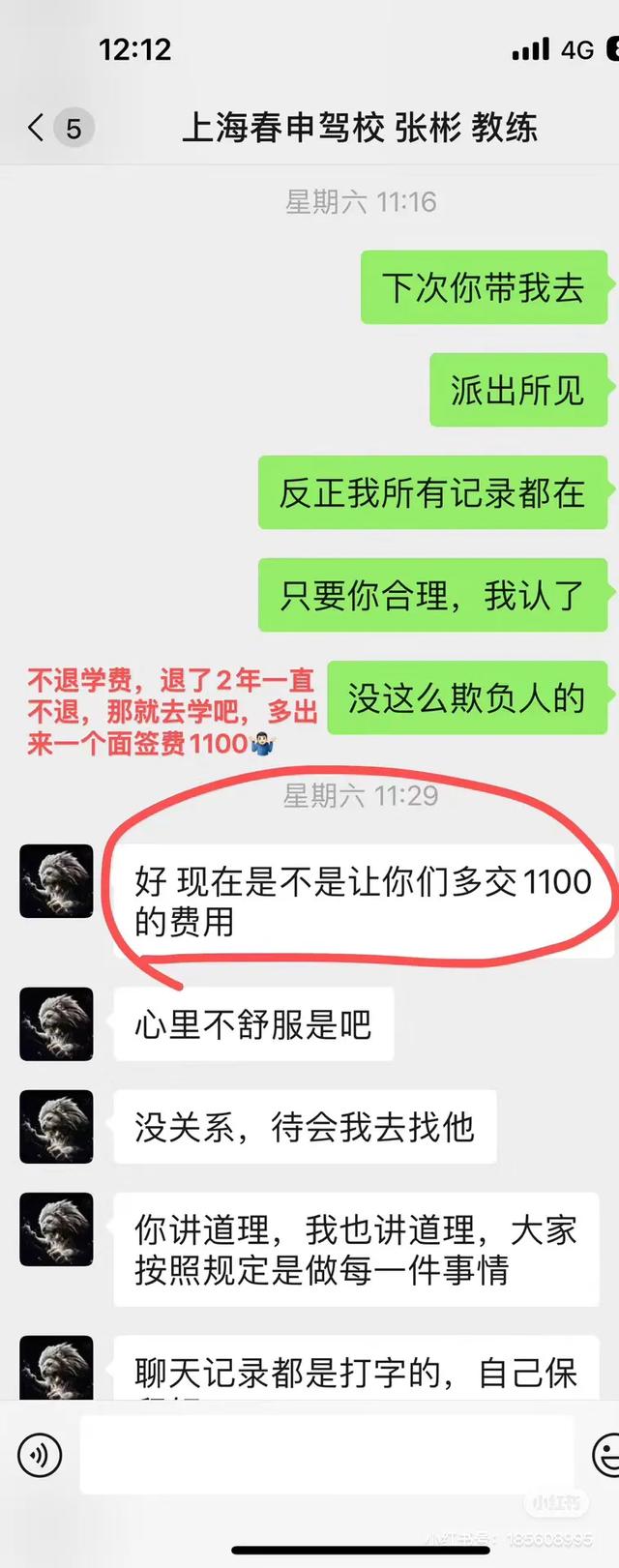Viewport: 619px width, 1568px height.
Task: Open avatar beside '心里不舒服是吧' message
Action: point(57,1023)
